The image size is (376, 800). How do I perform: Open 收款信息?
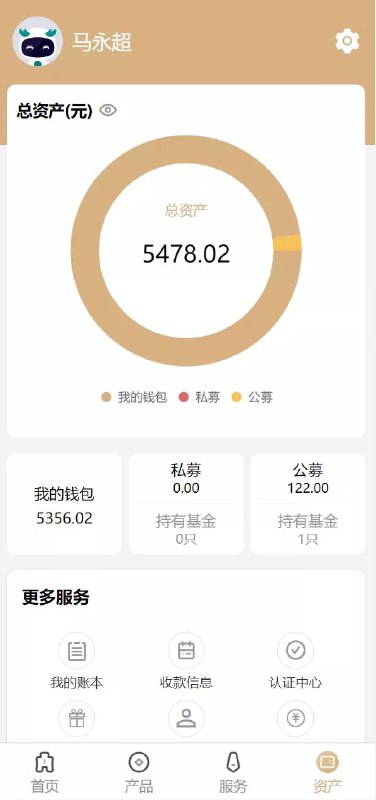186,661
